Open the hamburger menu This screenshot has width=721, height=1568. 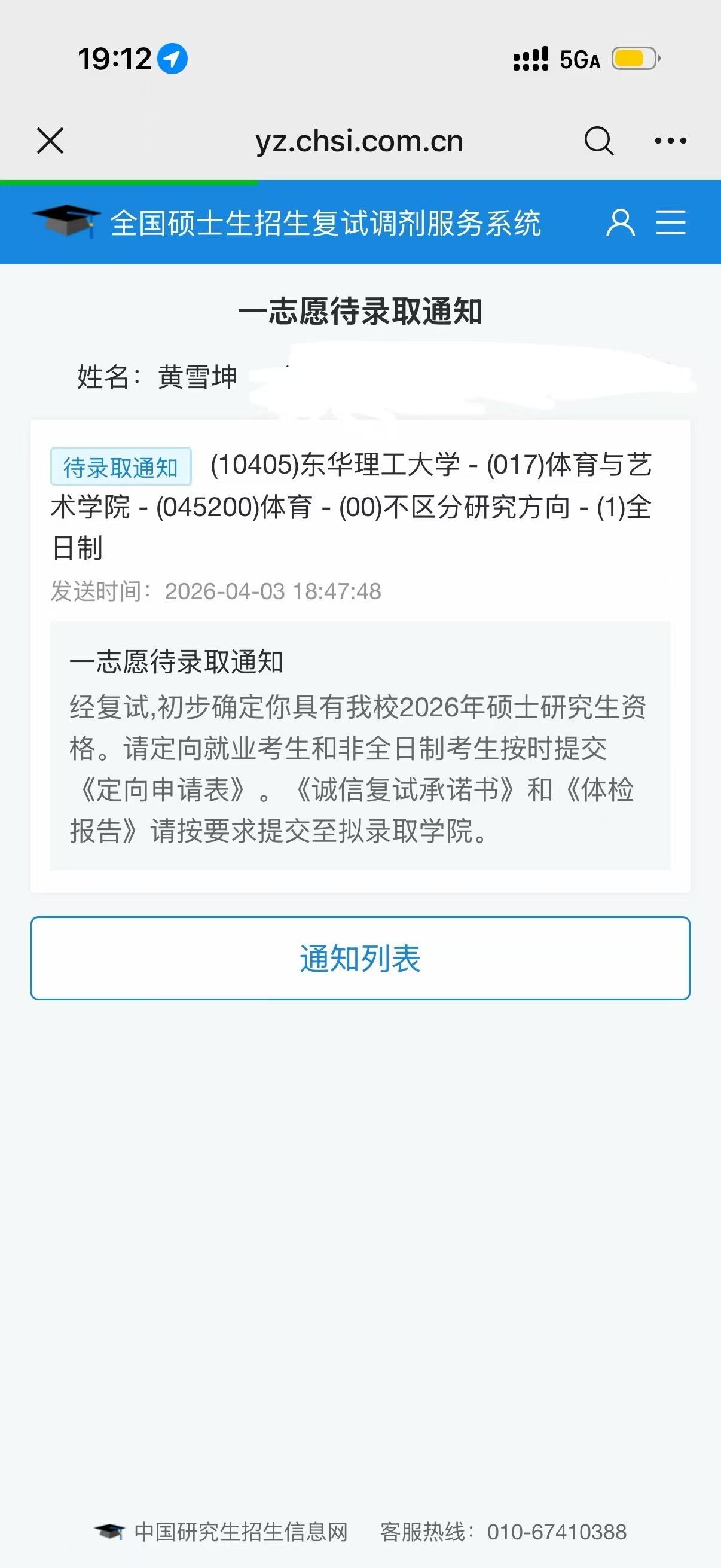[671, 222]
